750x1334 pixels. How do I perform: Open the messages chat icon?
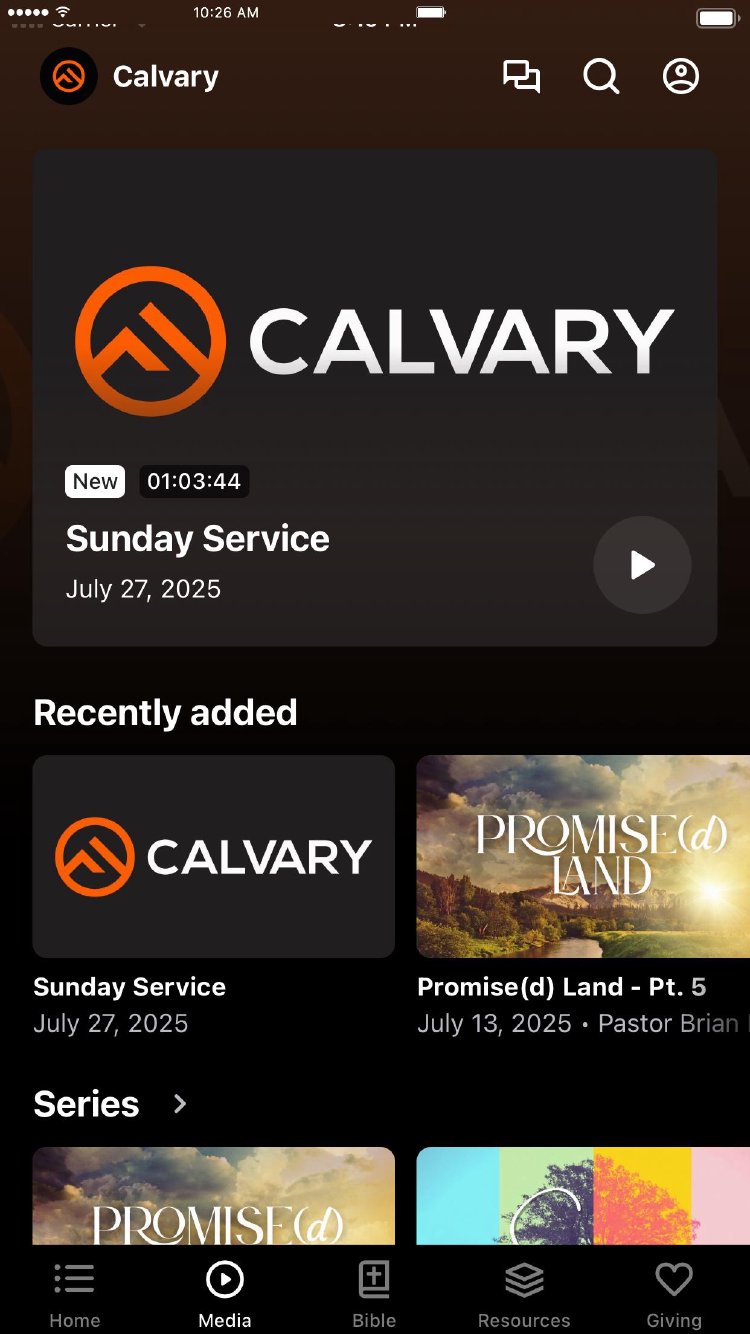521,77
